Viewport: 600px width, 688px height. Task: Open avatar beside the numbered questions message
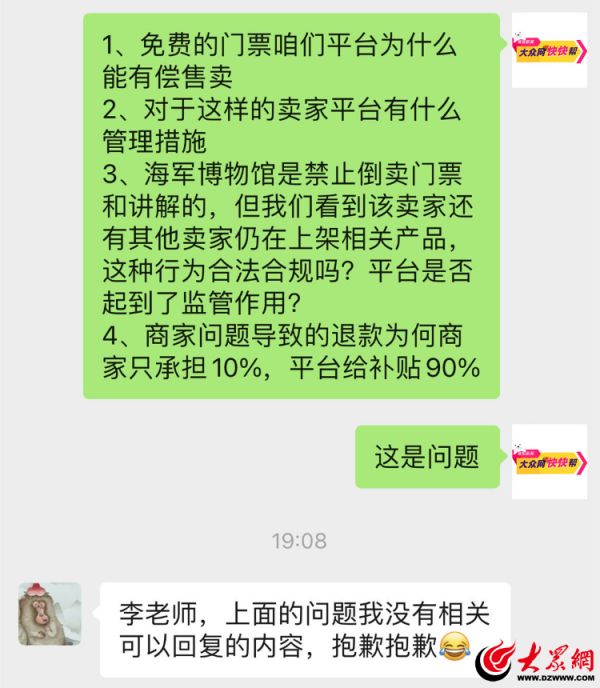click(x=548, y=50)
